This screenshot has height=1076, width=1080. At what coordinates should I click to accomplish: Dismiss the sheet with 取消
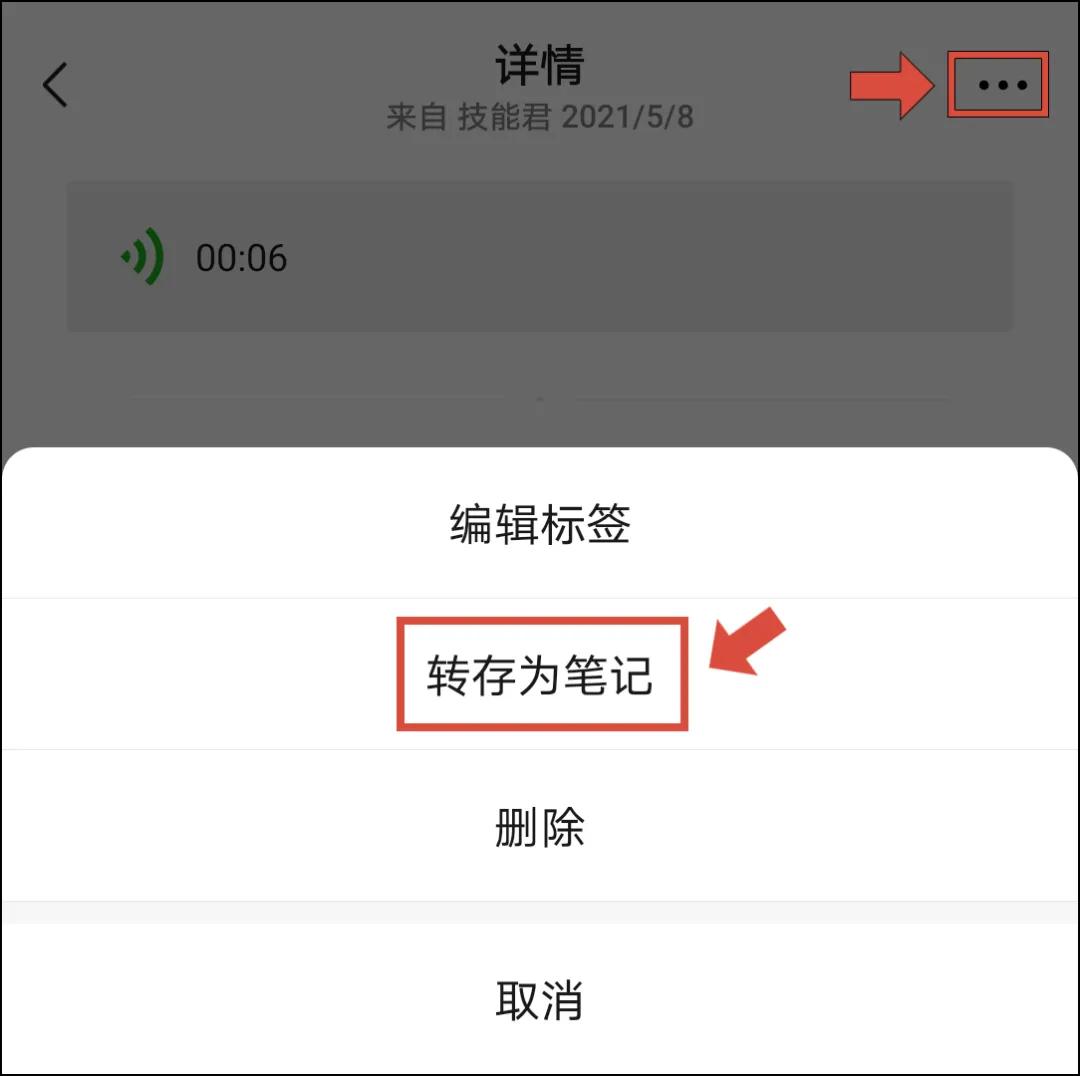540,999
